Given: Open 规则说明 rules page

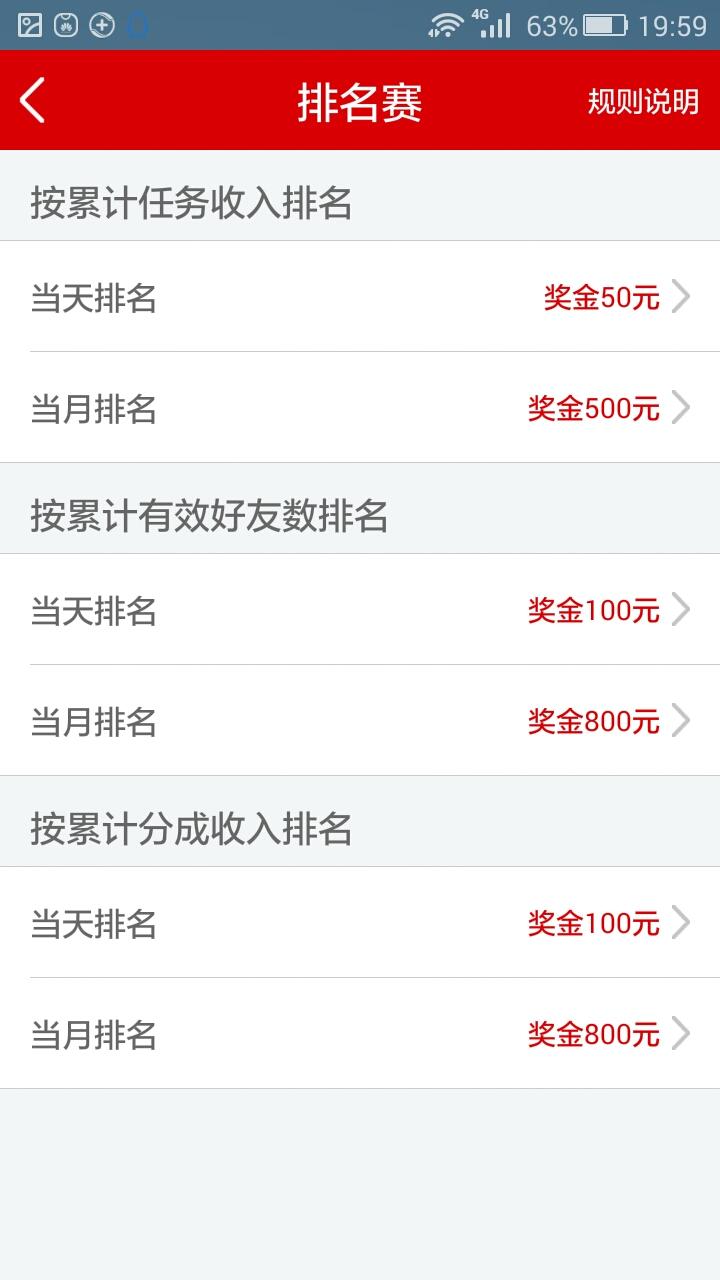Looking at the screenshot, I should tap(644, 101).
